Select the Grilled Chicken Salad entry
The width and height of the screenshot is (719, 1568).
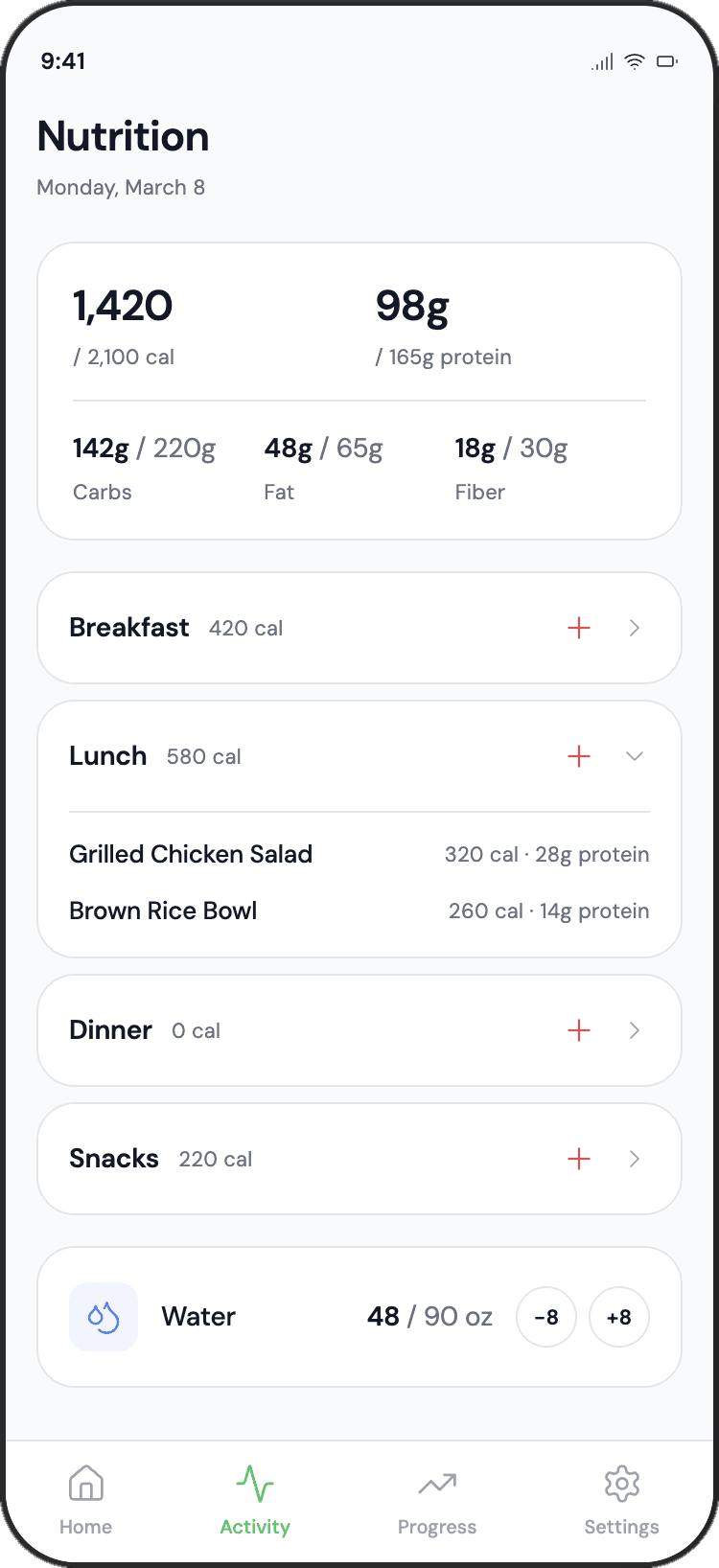pos(191,854)
